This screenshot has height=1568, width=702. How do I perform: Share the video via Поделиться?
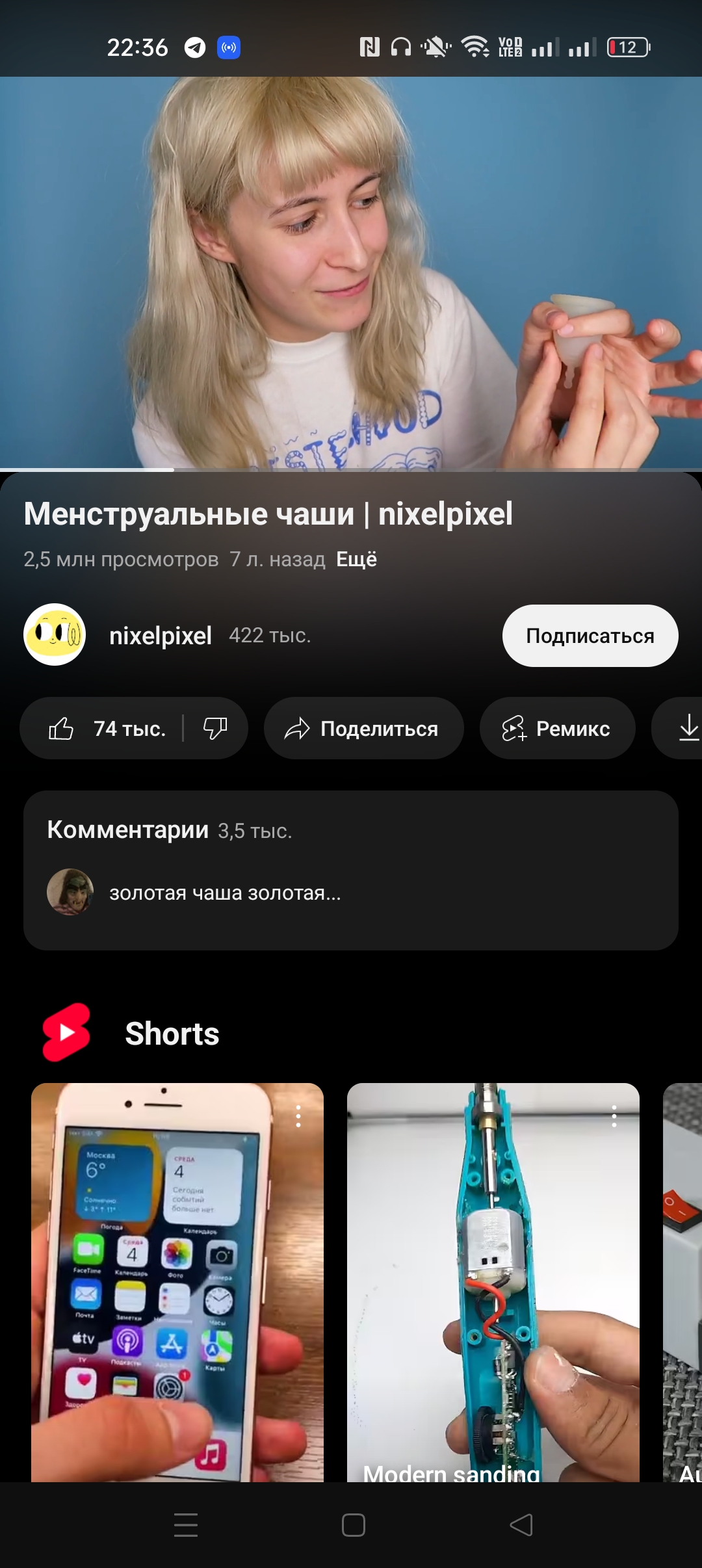pos(363,729)
